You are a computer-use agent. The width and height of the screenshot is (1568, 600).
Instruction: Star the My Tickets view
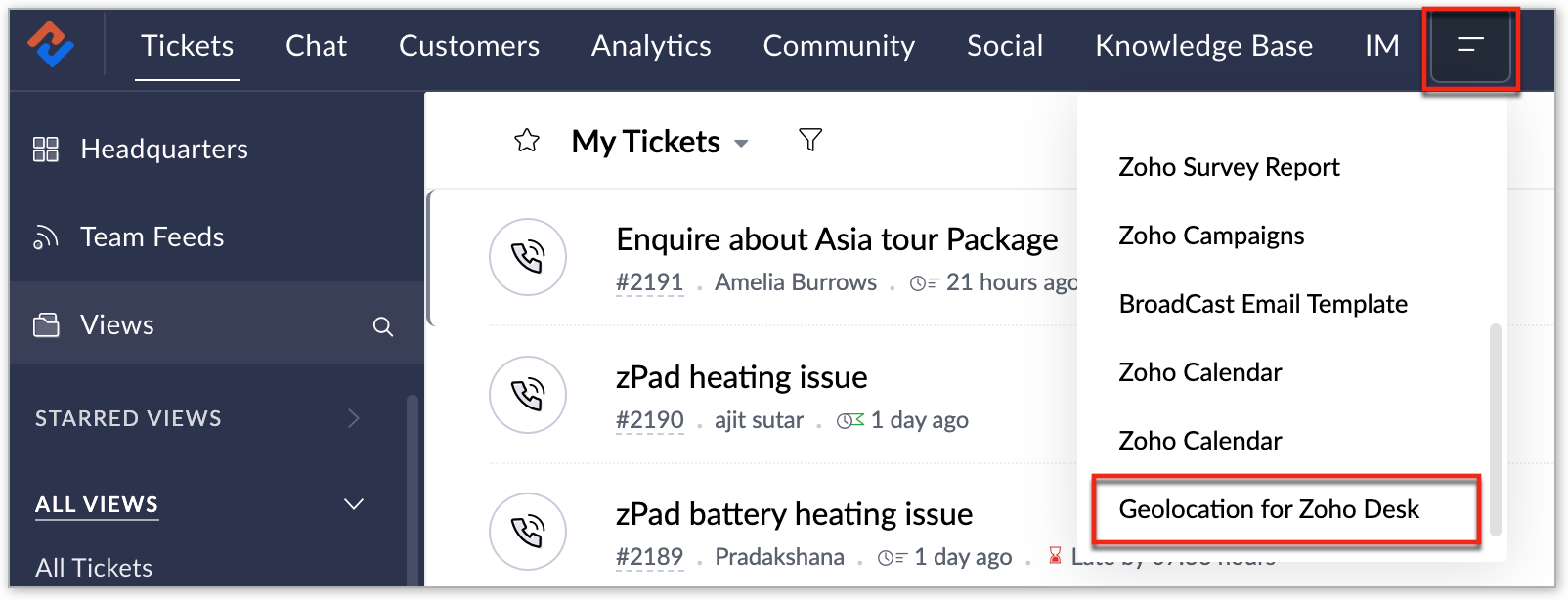pyautogui.click(x=527, y=141)
